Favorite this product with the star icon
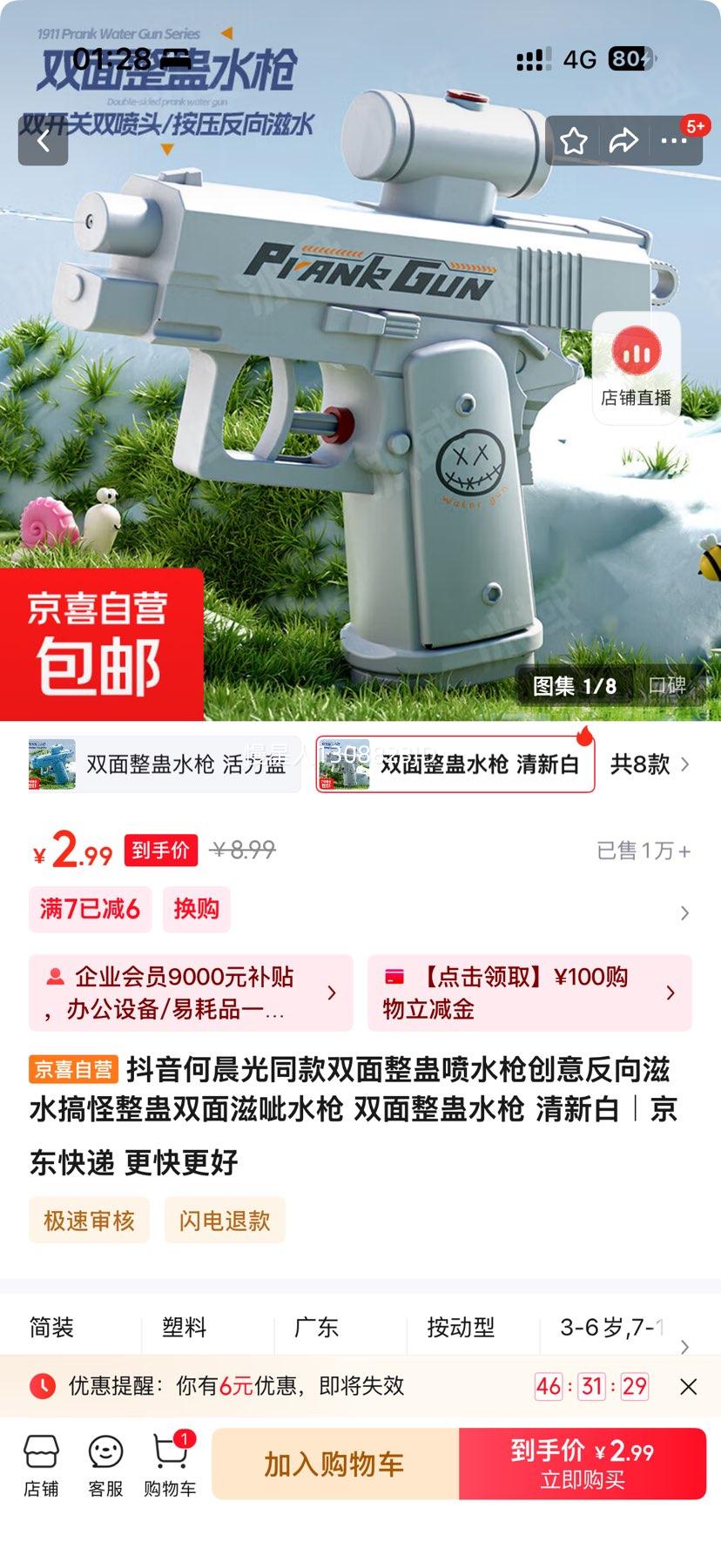The height and width of the screenshot is (1568, 721). click(x=574, y=141)
